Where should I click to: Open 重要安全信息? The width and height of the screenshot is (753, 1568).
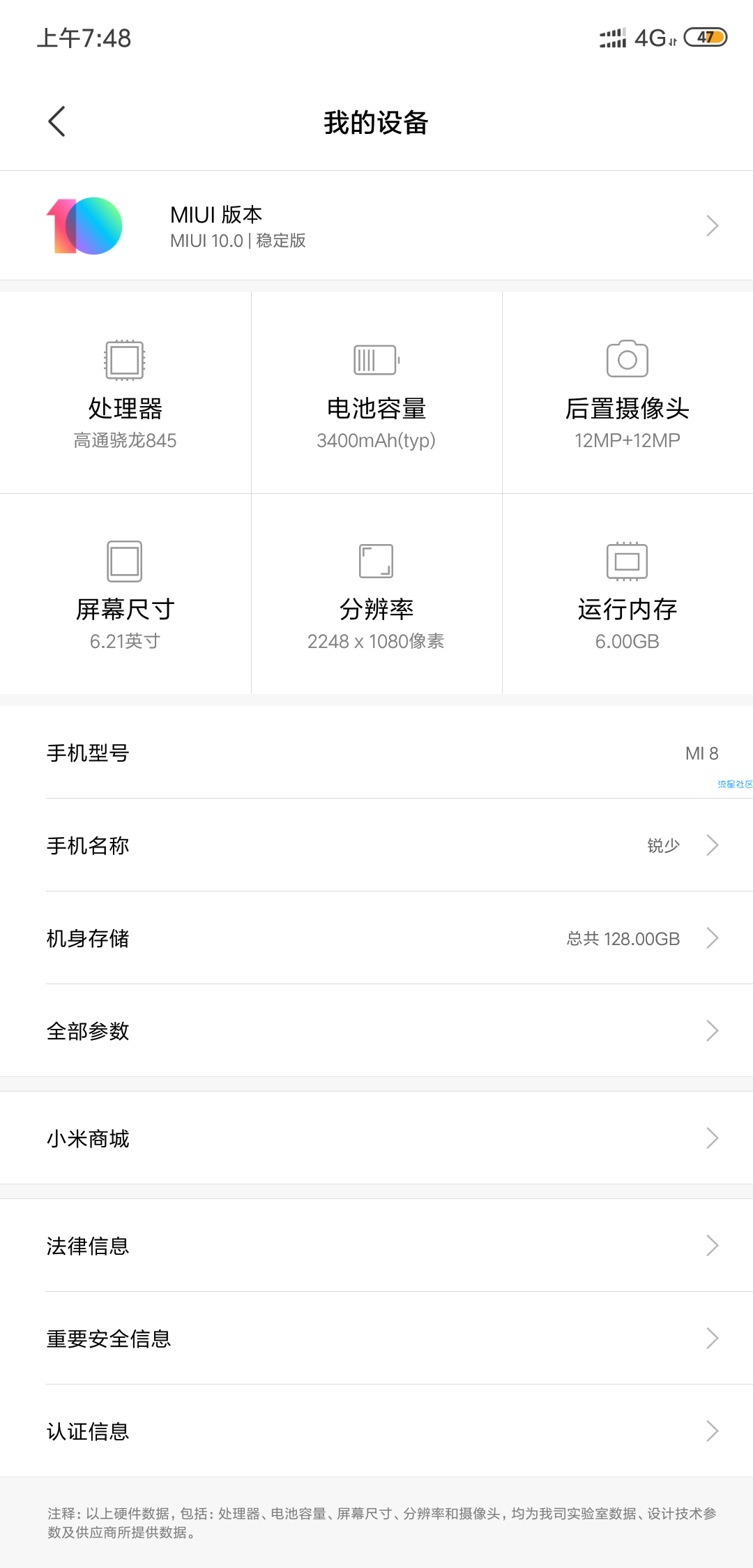point(376,1339)
